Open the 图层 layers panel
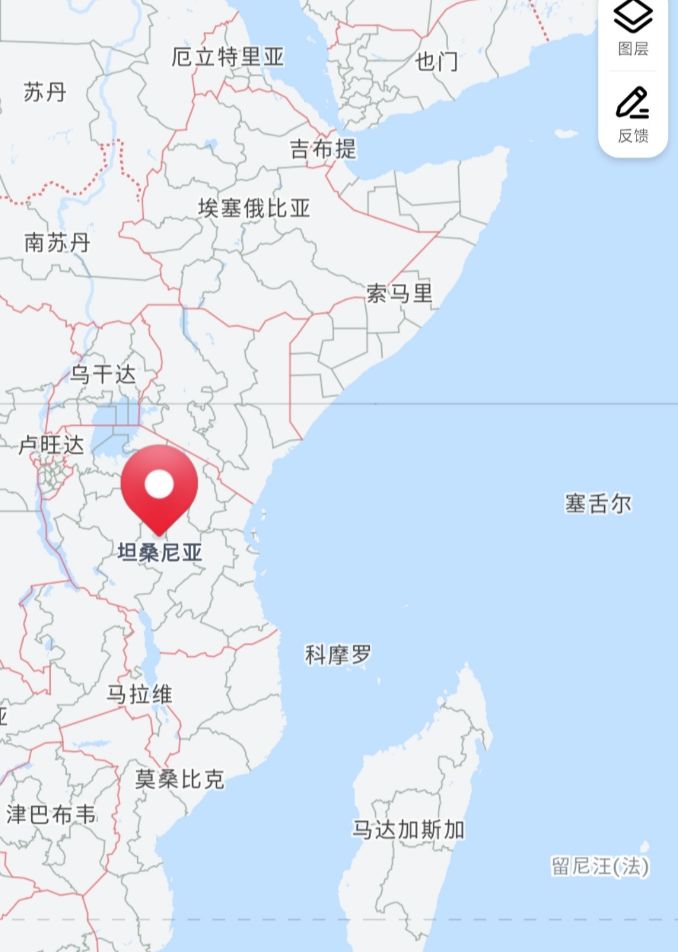 632,27
